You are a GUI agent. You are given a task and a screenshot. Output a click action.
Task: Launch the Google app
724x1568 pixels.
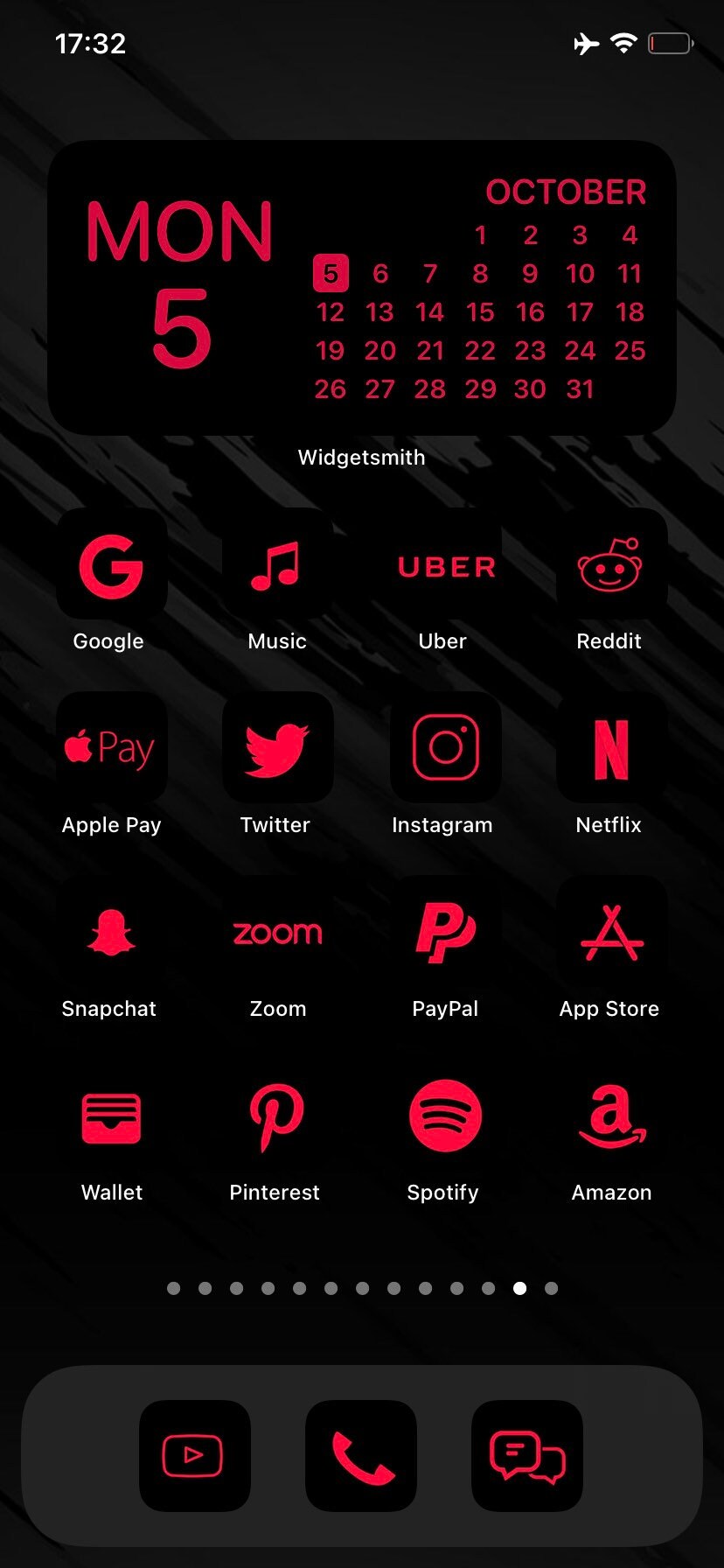[111, 563]
